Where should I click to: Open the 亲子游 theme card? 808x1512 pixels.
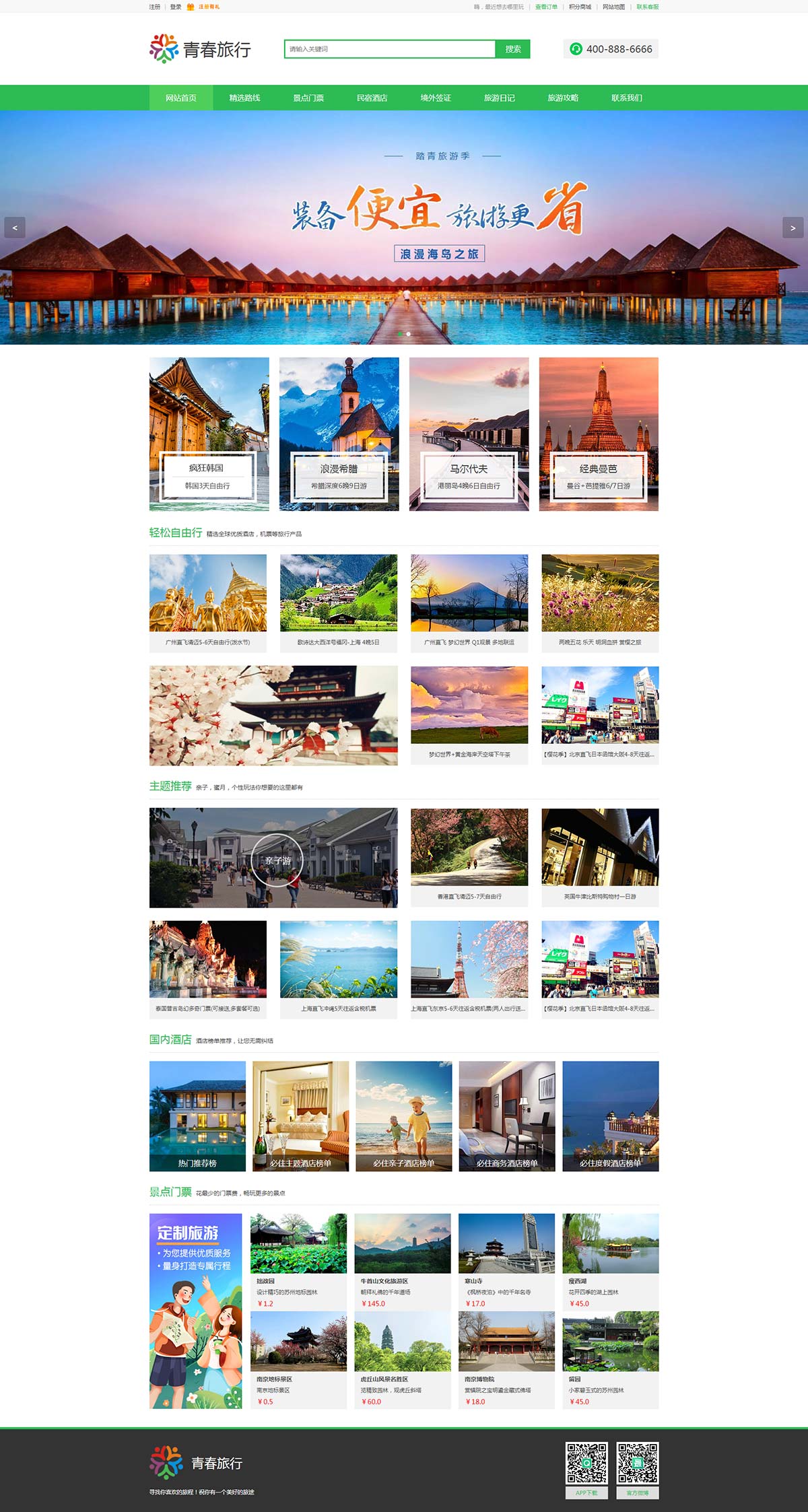(273, 858)
